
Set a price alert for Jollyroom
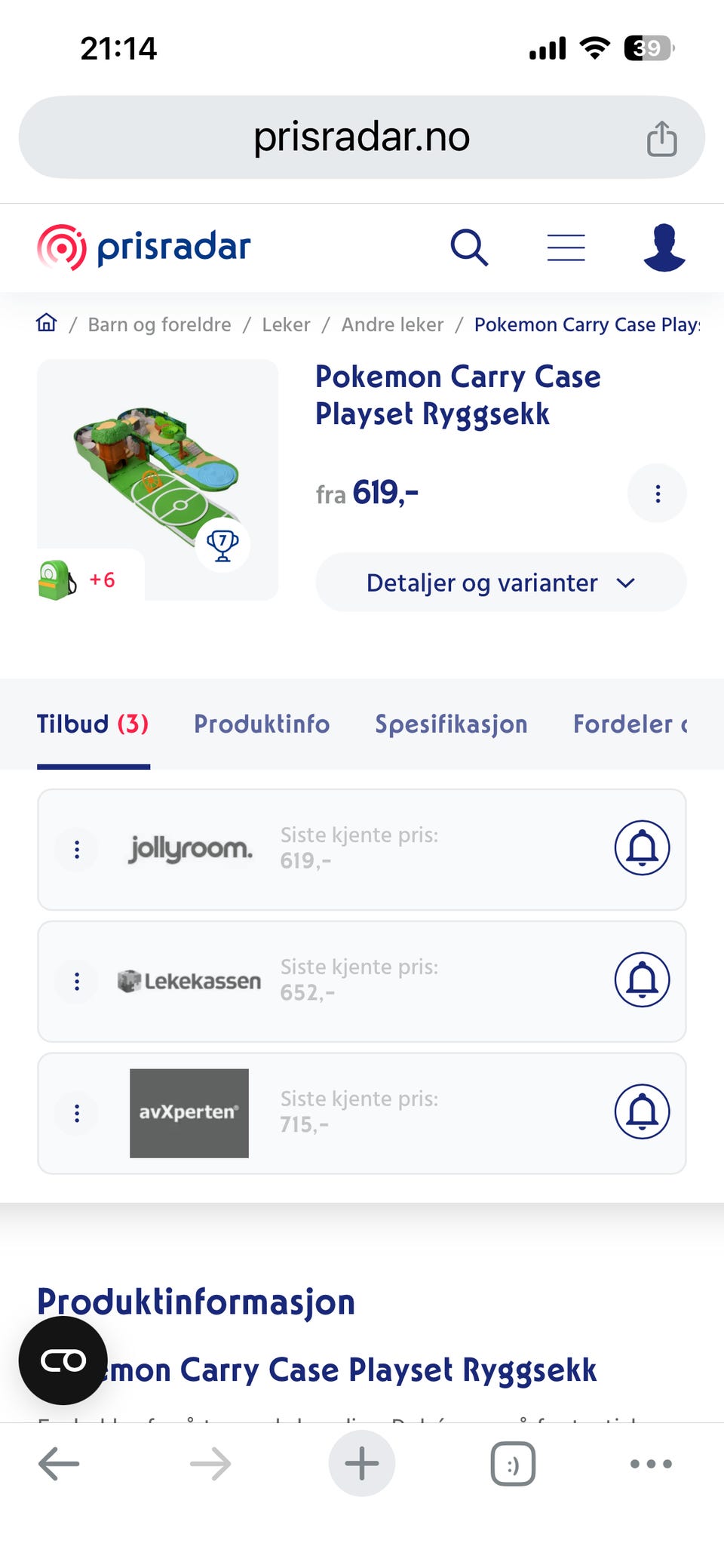coord(642,848)
